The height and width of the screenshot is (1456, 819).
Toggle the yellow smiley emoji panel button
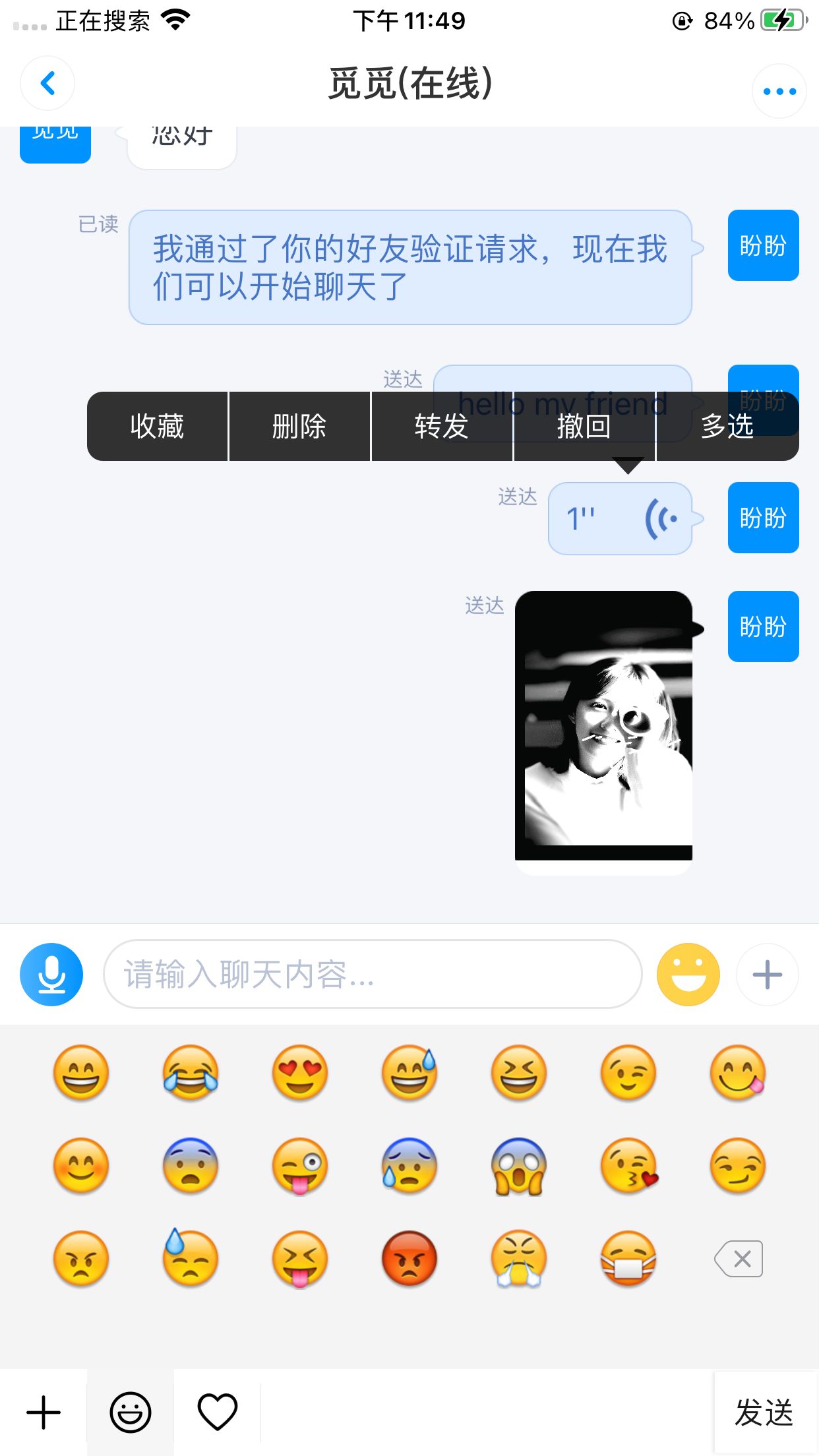pyautogui.click(x=688, y=974)
